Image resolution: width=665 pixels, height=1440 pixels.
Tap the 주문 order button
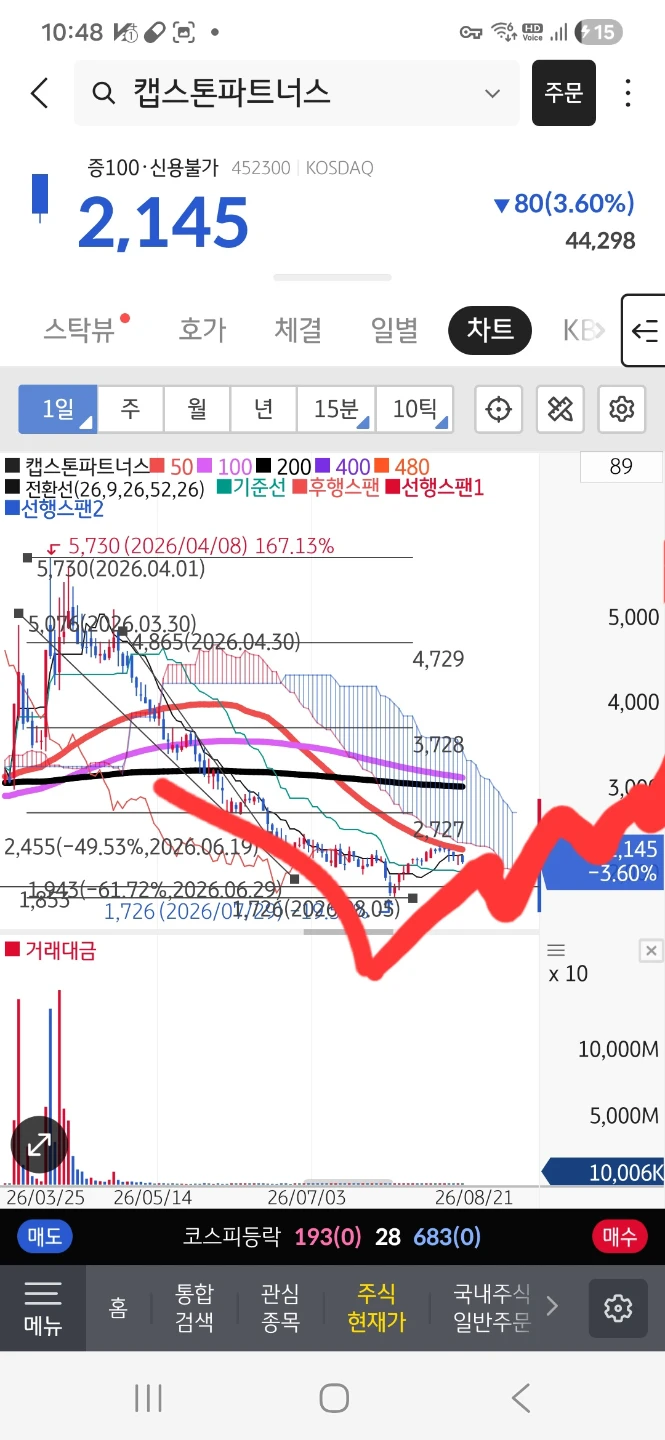point(564,93)
